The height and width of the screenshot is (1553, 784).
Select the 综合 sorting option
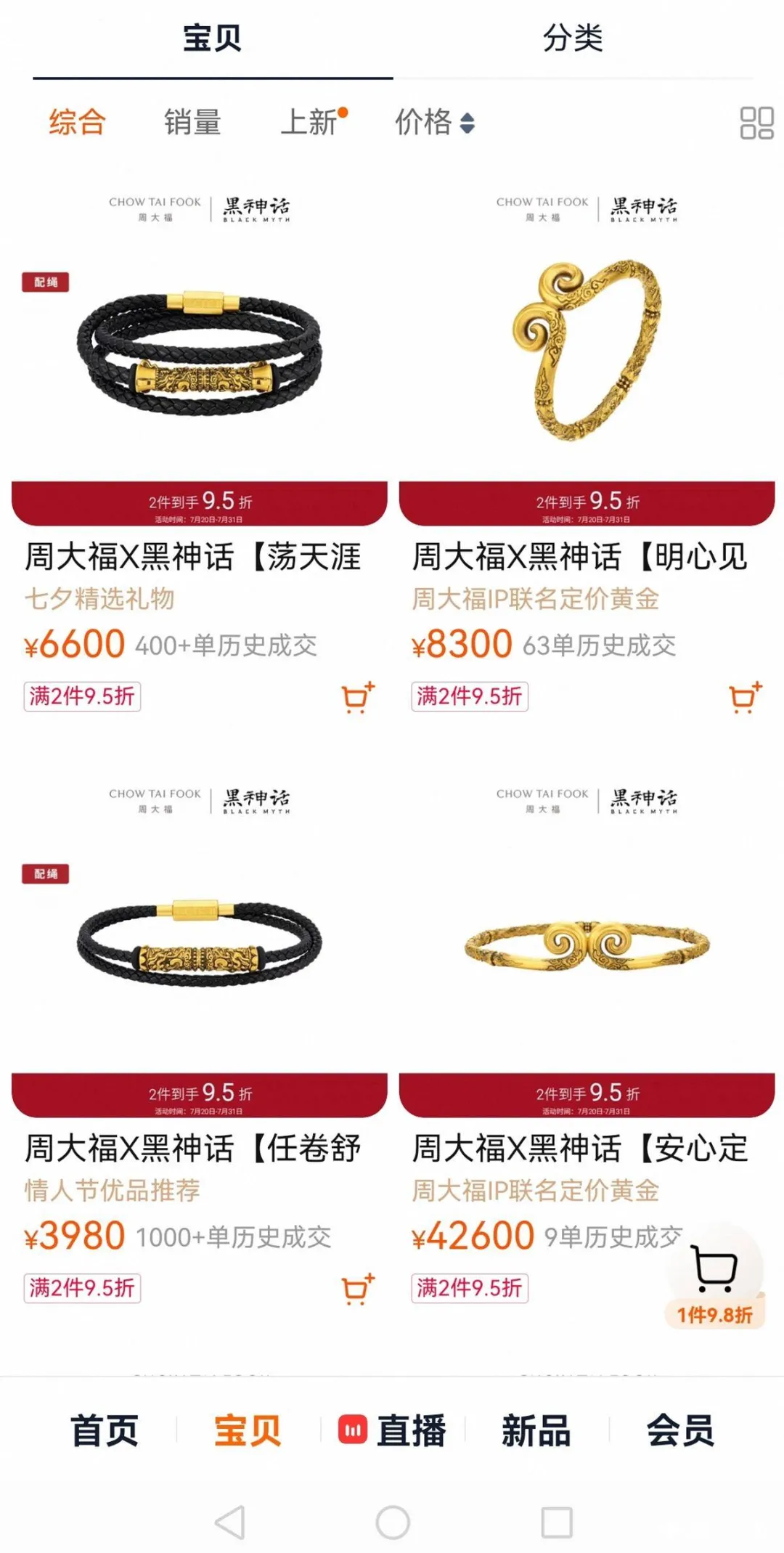(78, 122)
